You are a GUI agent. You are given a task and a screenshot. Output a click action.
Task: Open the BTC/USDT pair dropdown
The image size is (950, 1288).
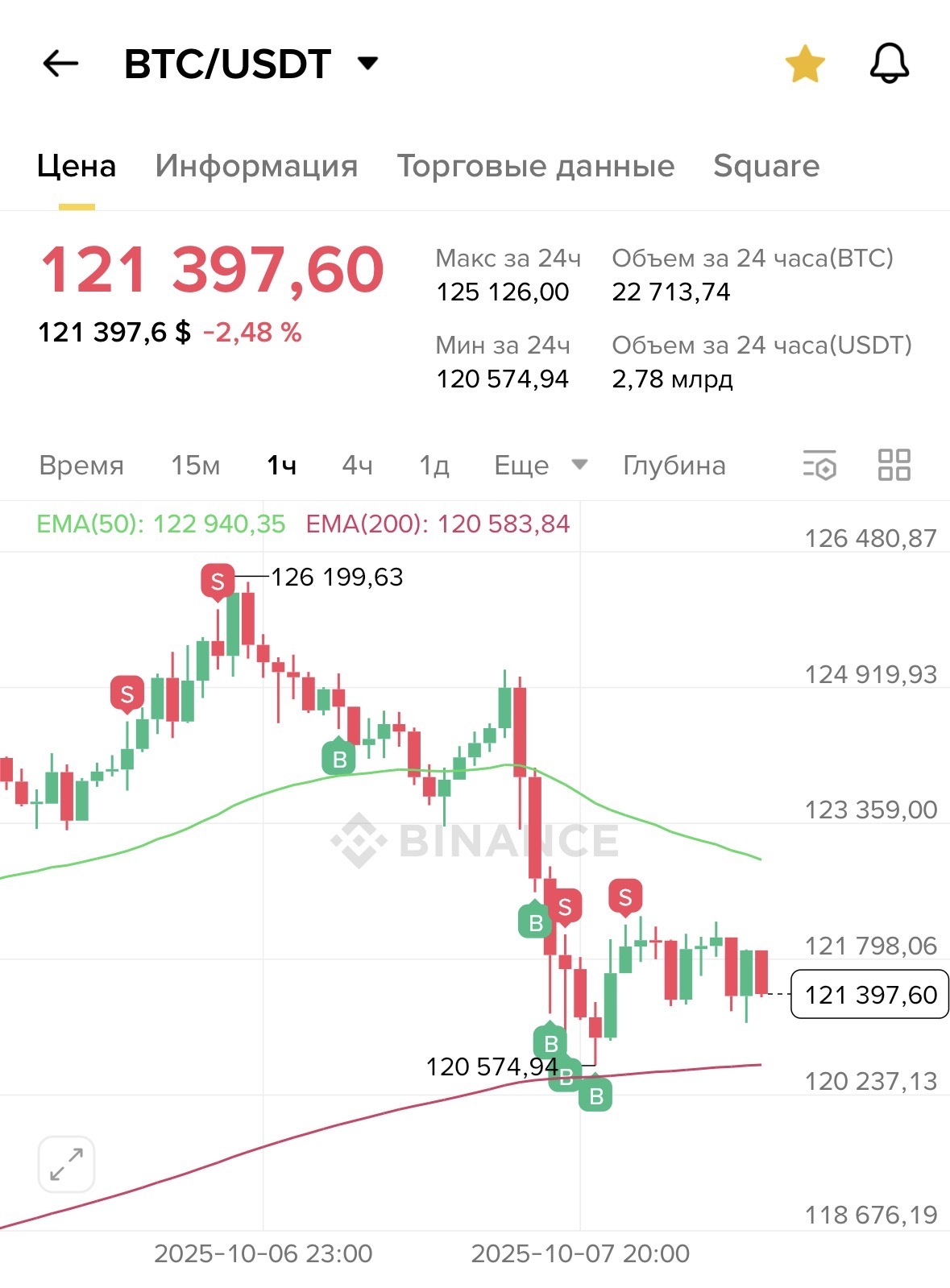(367, 64)
